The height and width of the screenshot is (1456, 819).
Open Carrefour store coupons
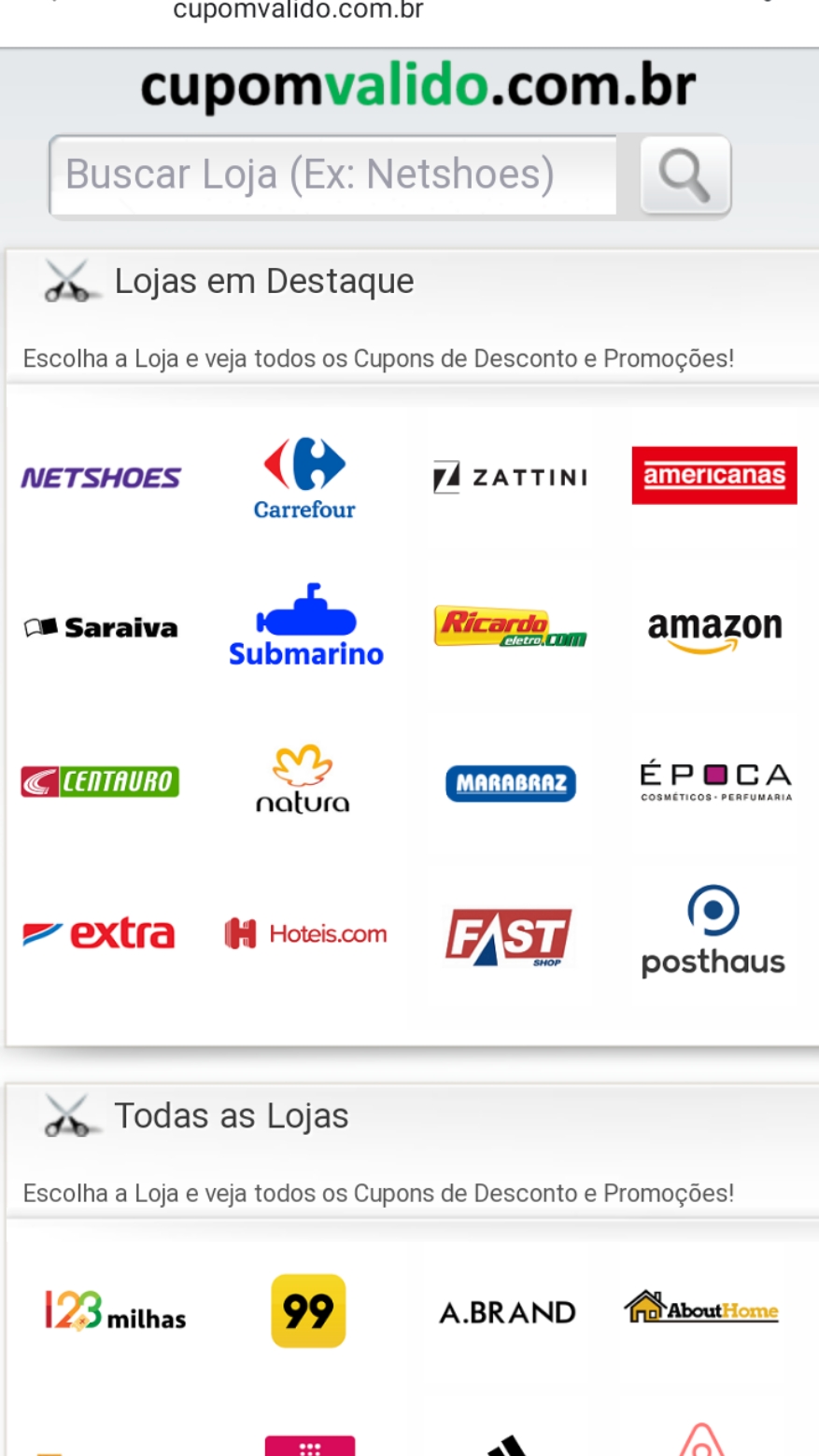point(304,478)
